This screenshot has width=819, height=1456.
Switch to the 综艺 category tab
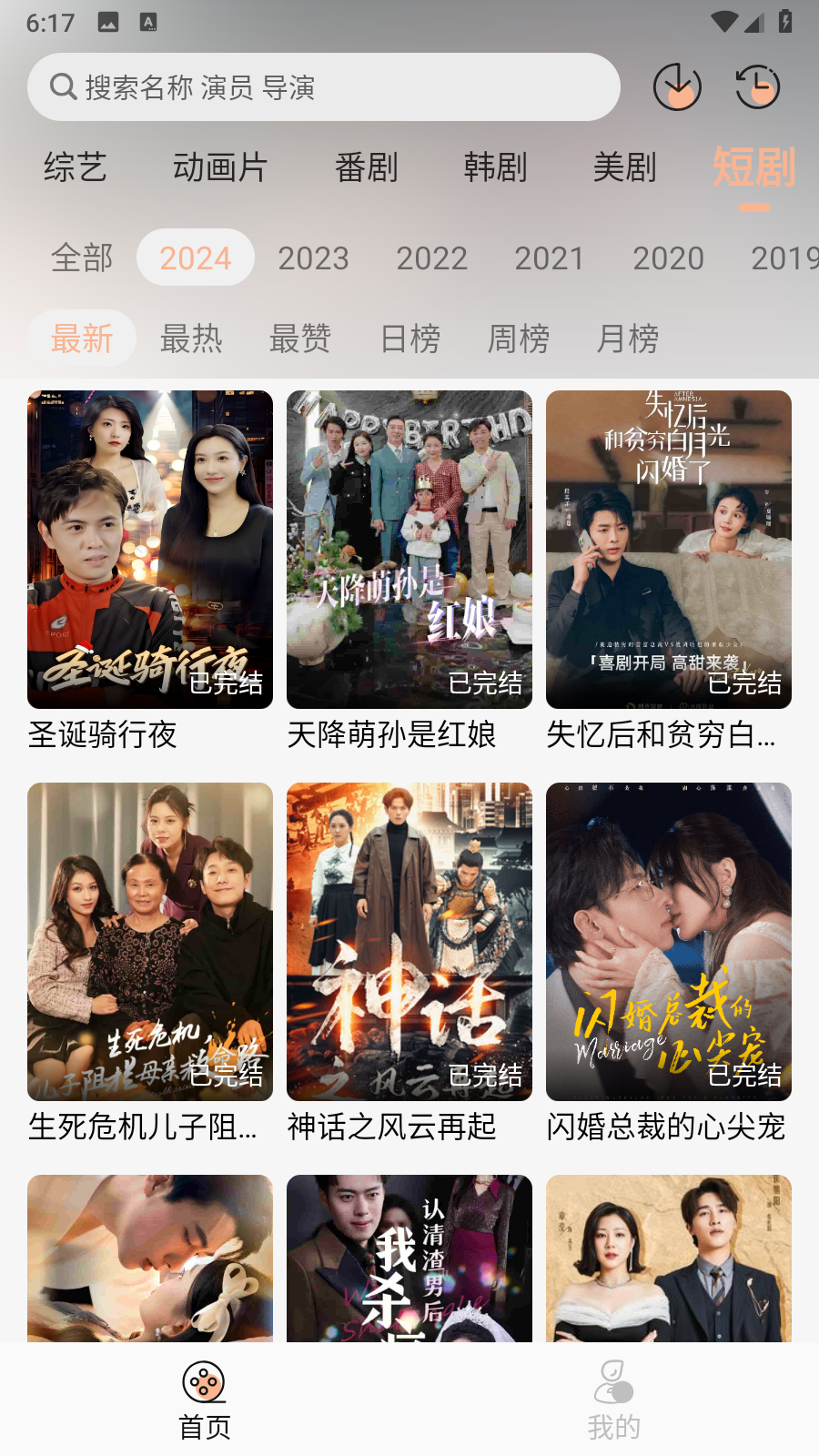click(76, 167)
